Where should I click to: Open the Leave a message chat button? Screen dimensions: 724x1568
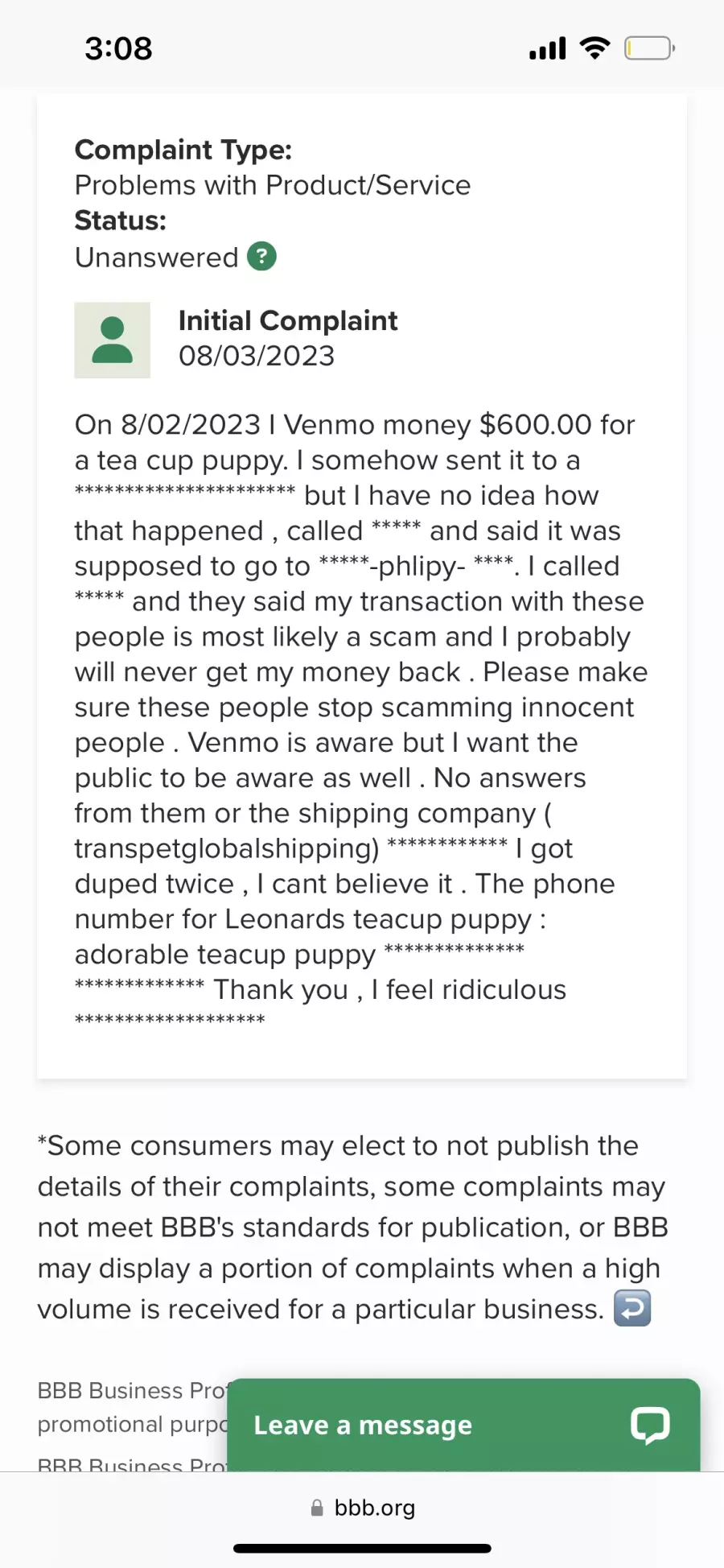(463, 1425)
